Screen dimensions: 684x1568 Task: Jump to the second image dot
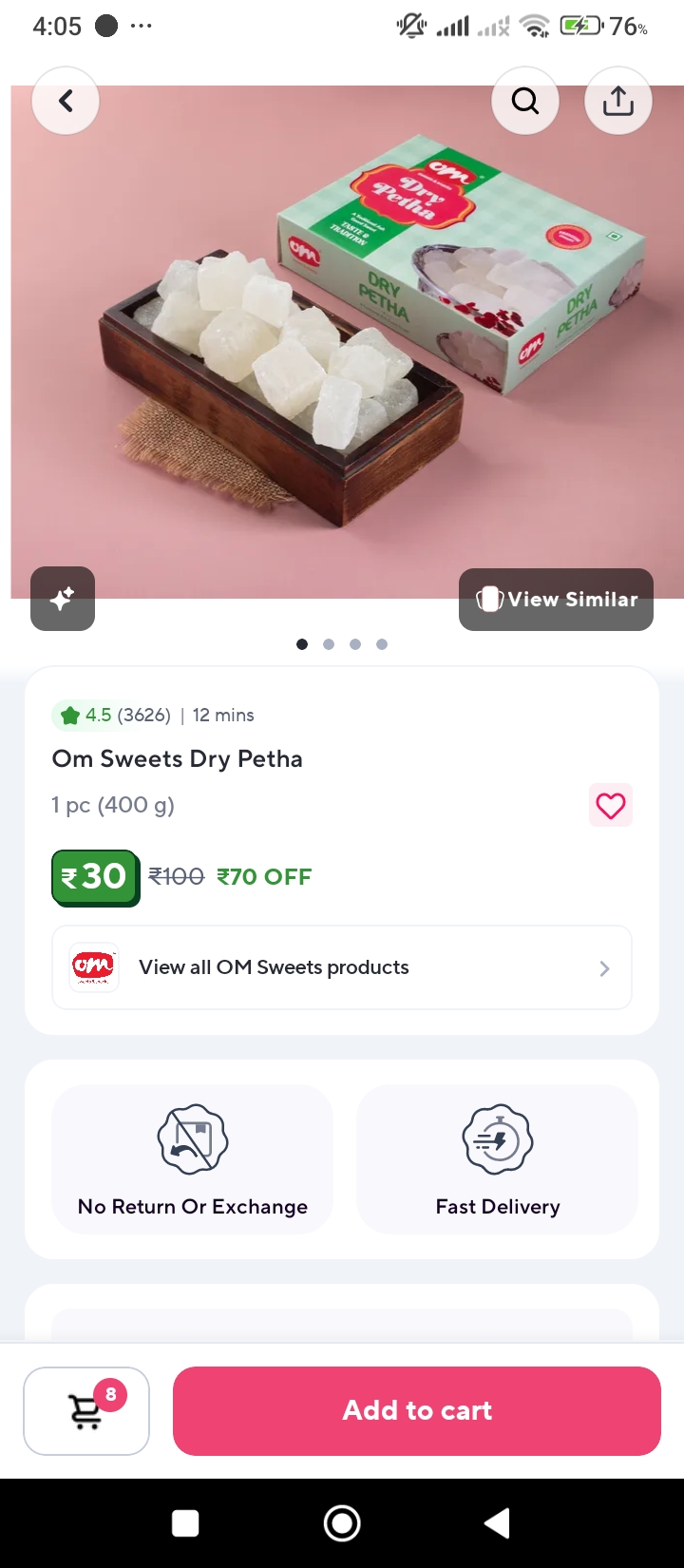pyautogui.click(x=329, y=644)
